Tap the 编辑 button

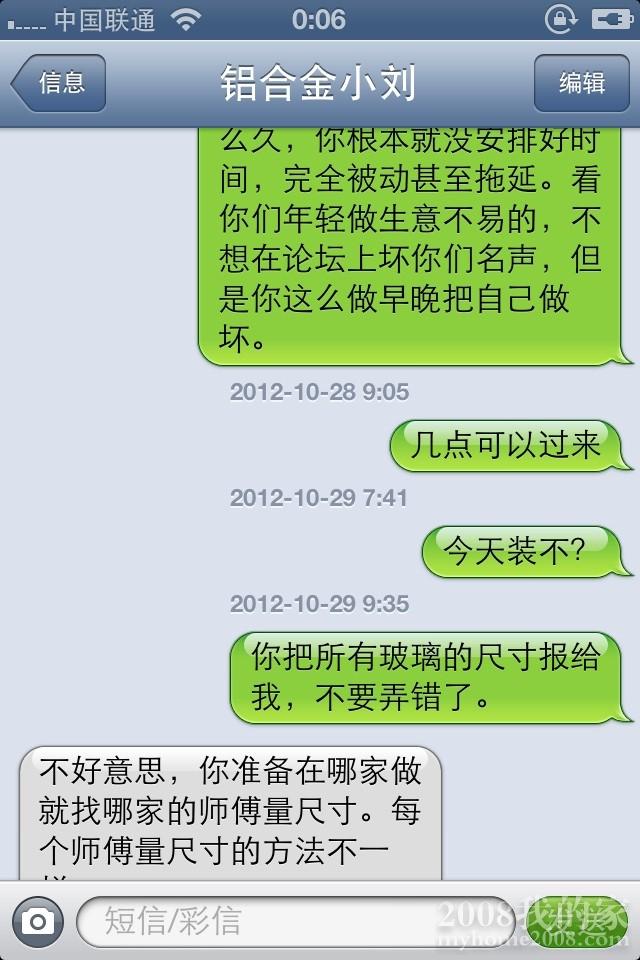click(x=581, y=83)
